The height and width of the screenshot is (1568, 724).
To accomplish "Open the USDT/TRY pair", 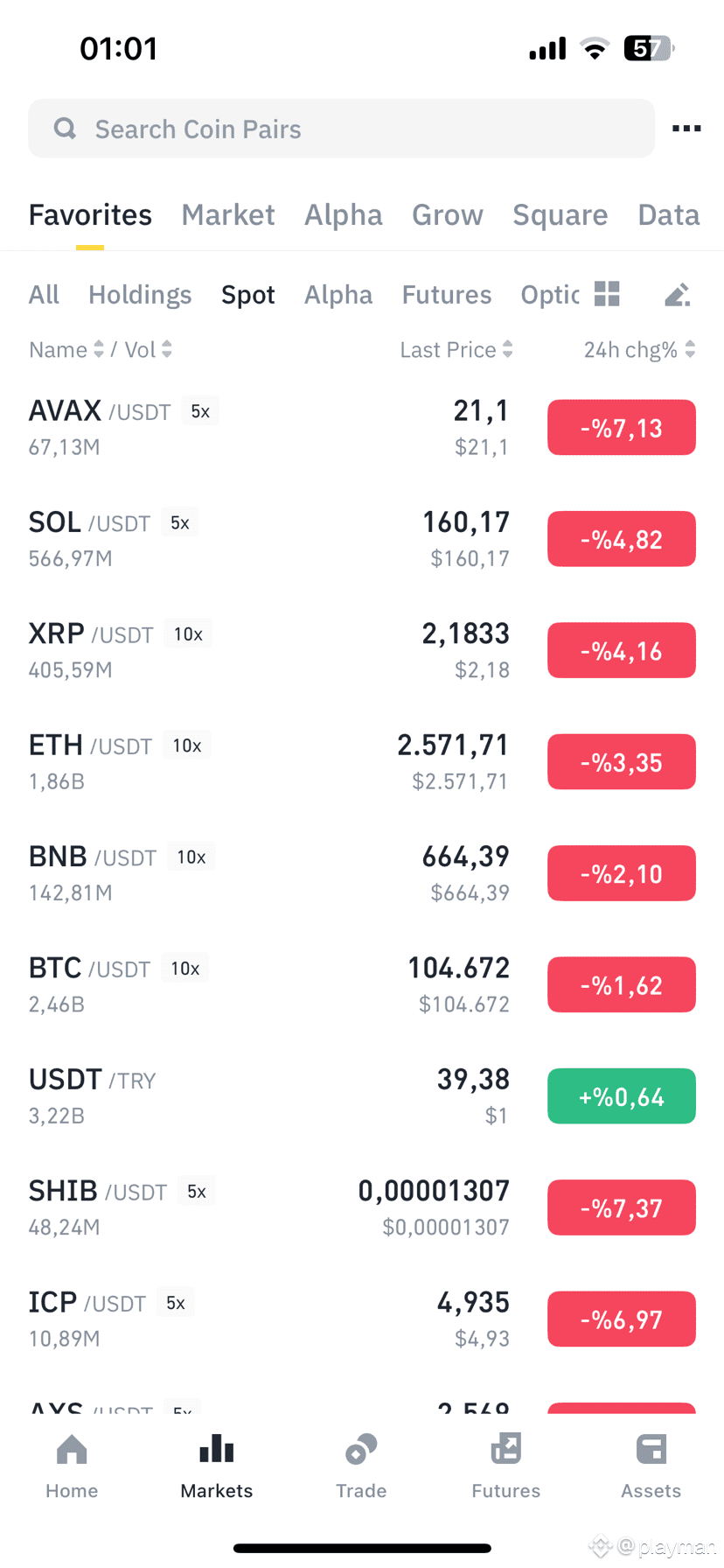I will 362,1096.
